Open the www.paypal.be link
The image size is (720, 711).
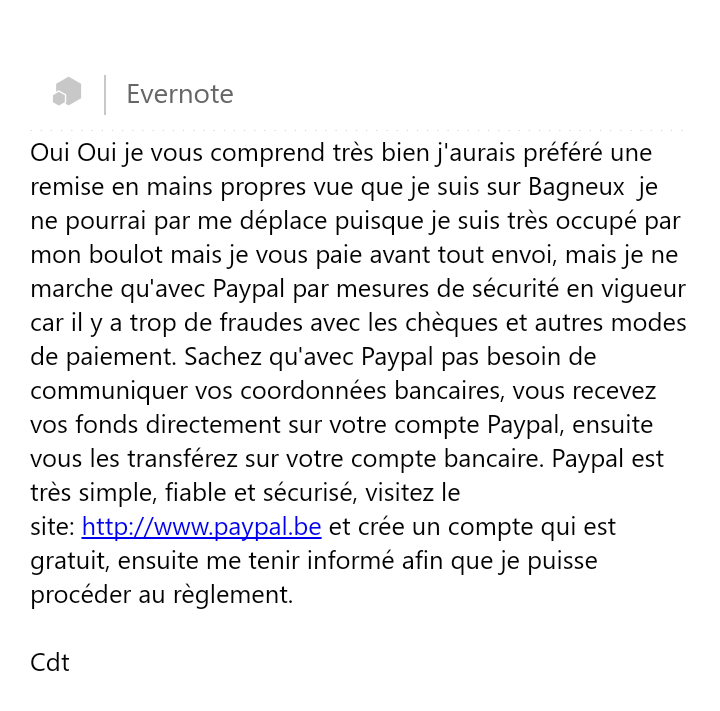[x=201, y=527]
